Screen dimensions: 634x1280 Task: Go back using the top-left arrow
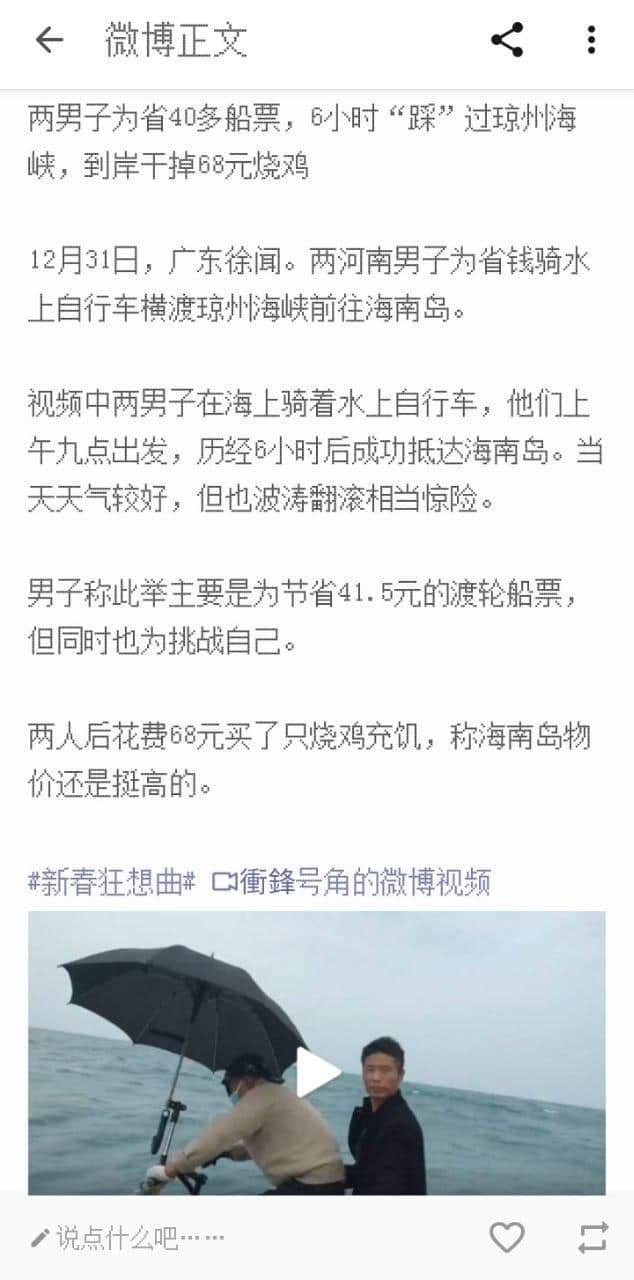(48, 40)
